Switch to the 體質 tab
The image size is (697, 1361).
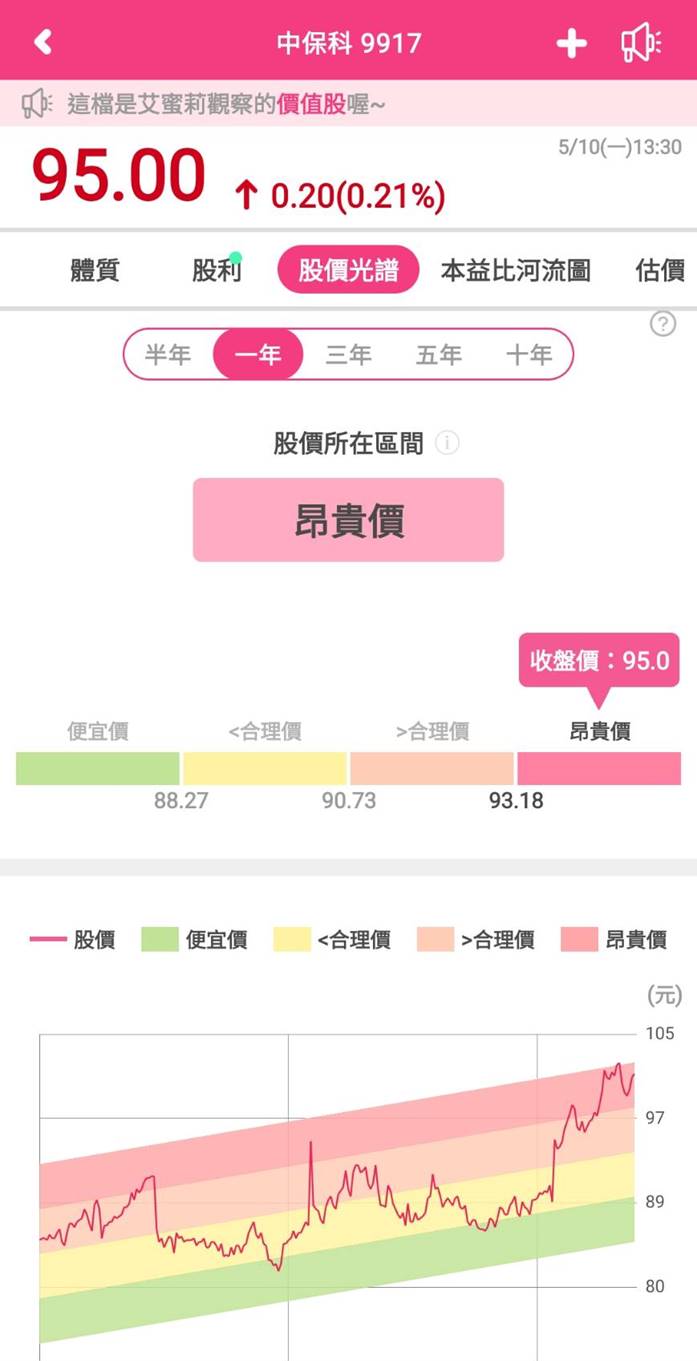click(x=95, y=270)
